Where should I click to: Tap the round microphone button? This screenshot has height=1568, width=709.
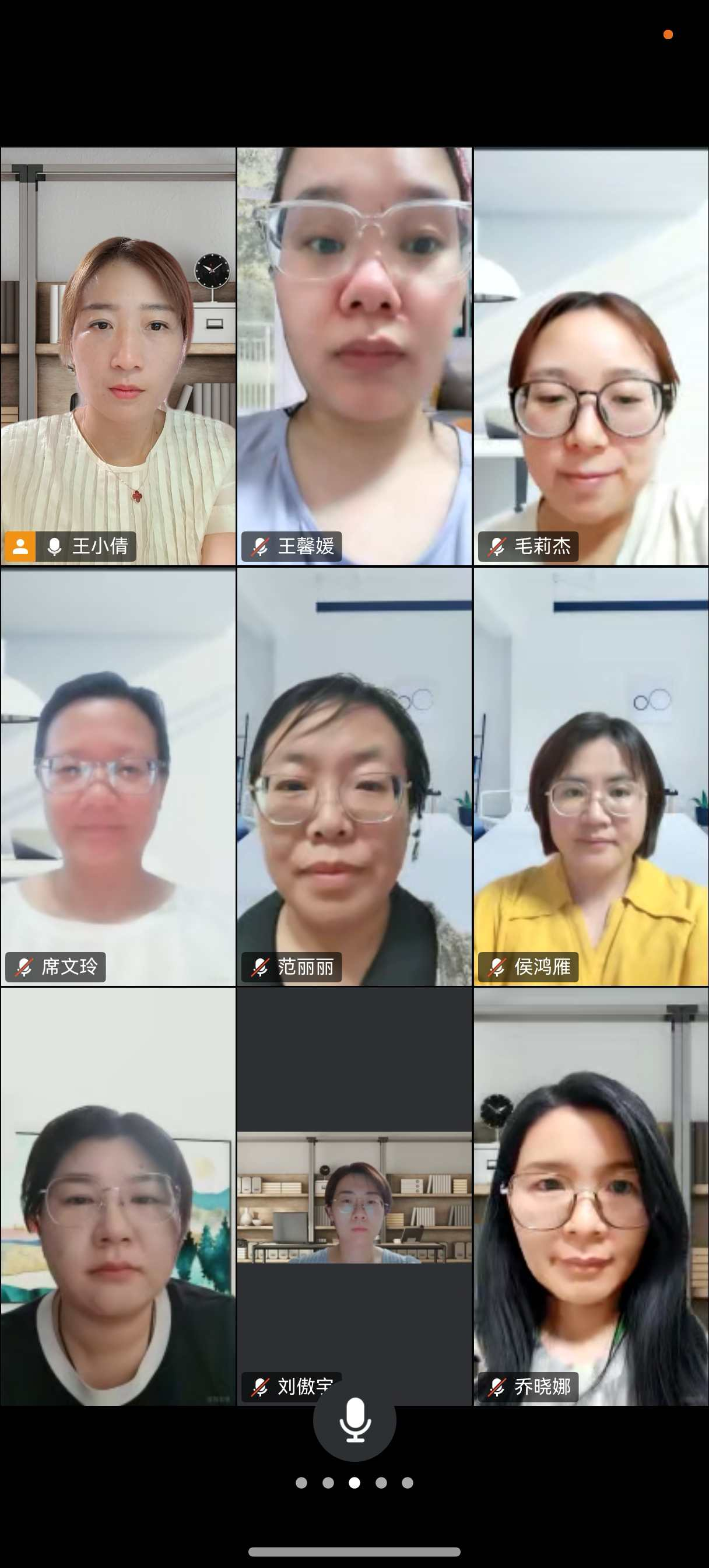[354, 1419]
